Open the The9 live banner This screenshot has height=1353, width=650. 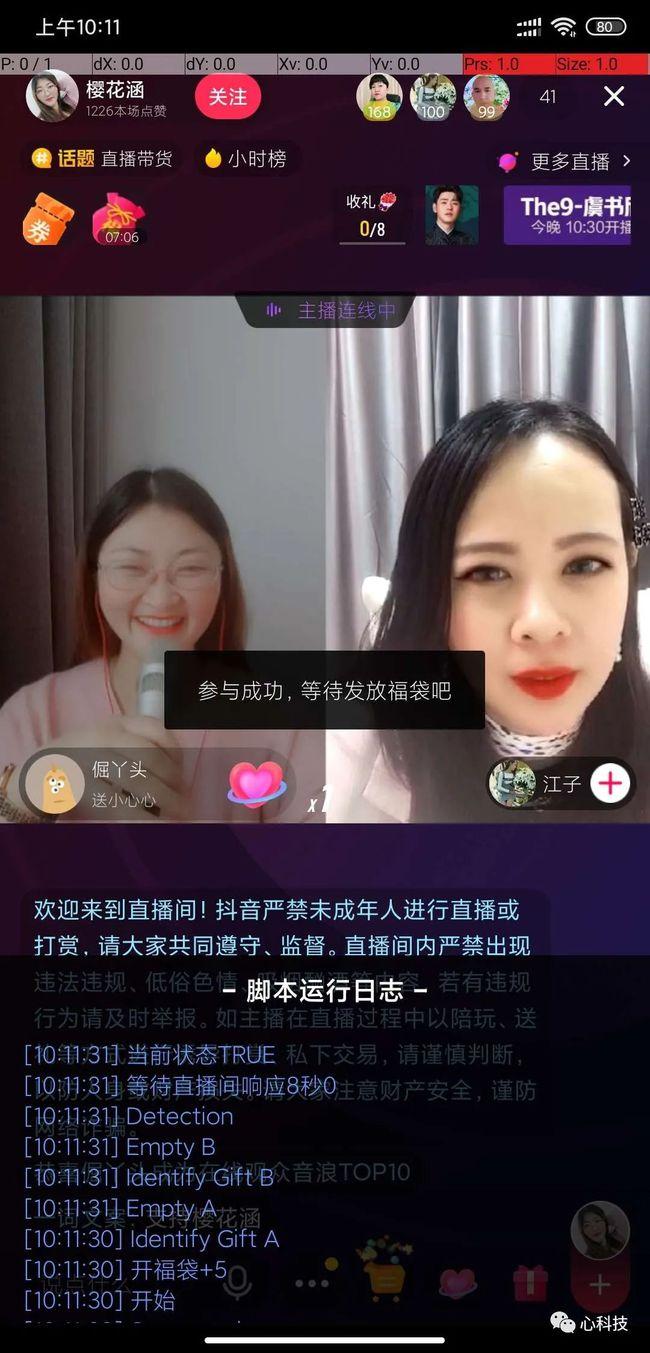(x=568, y=216)
